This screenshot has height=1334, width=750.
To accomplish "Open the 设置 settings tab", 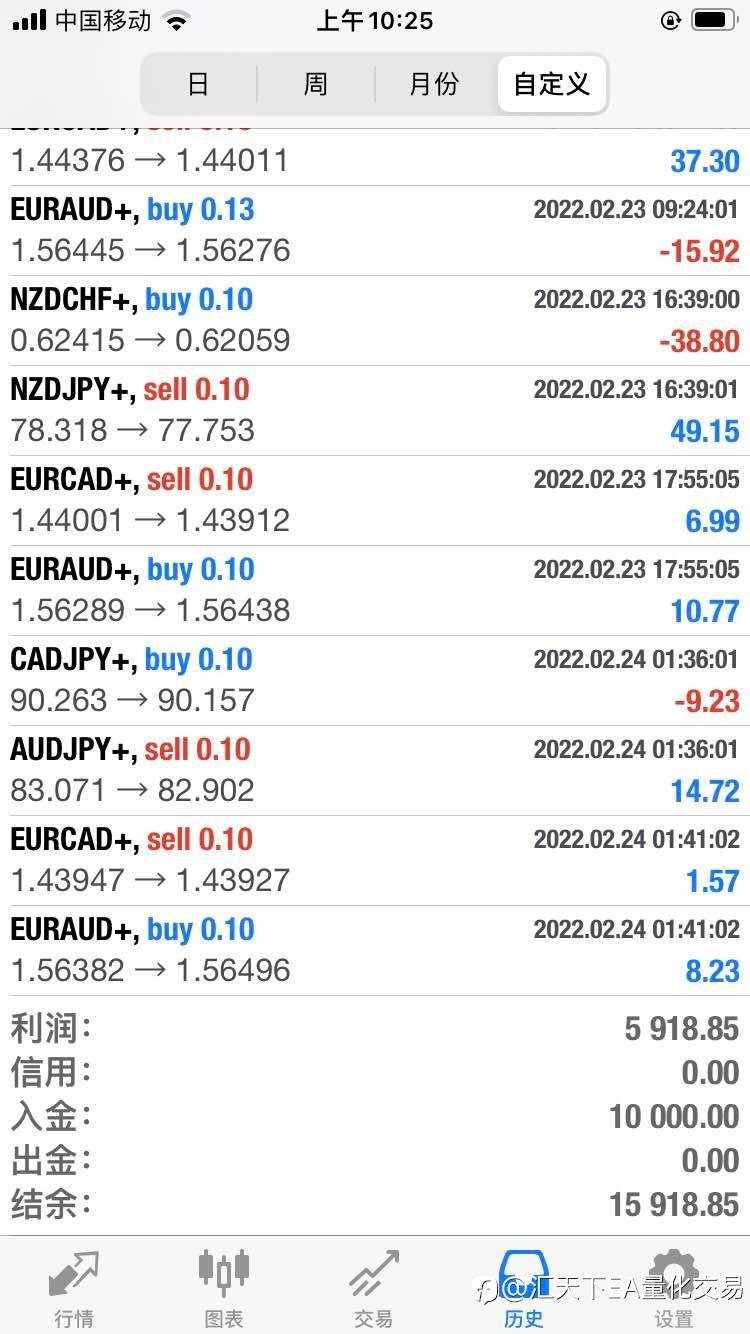I will pos(673,1288).
